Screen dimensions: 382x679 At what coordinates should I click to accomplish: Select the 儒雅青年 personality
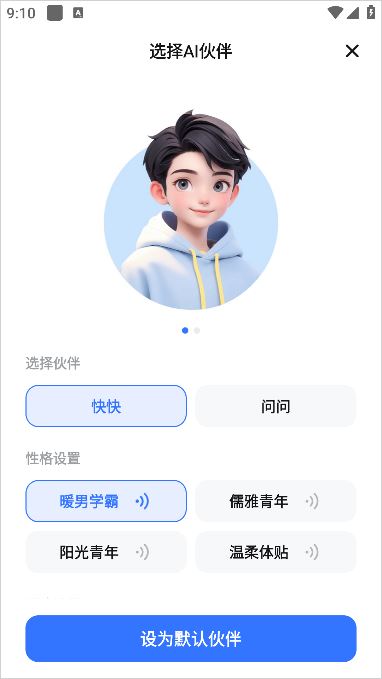[275, 501]
